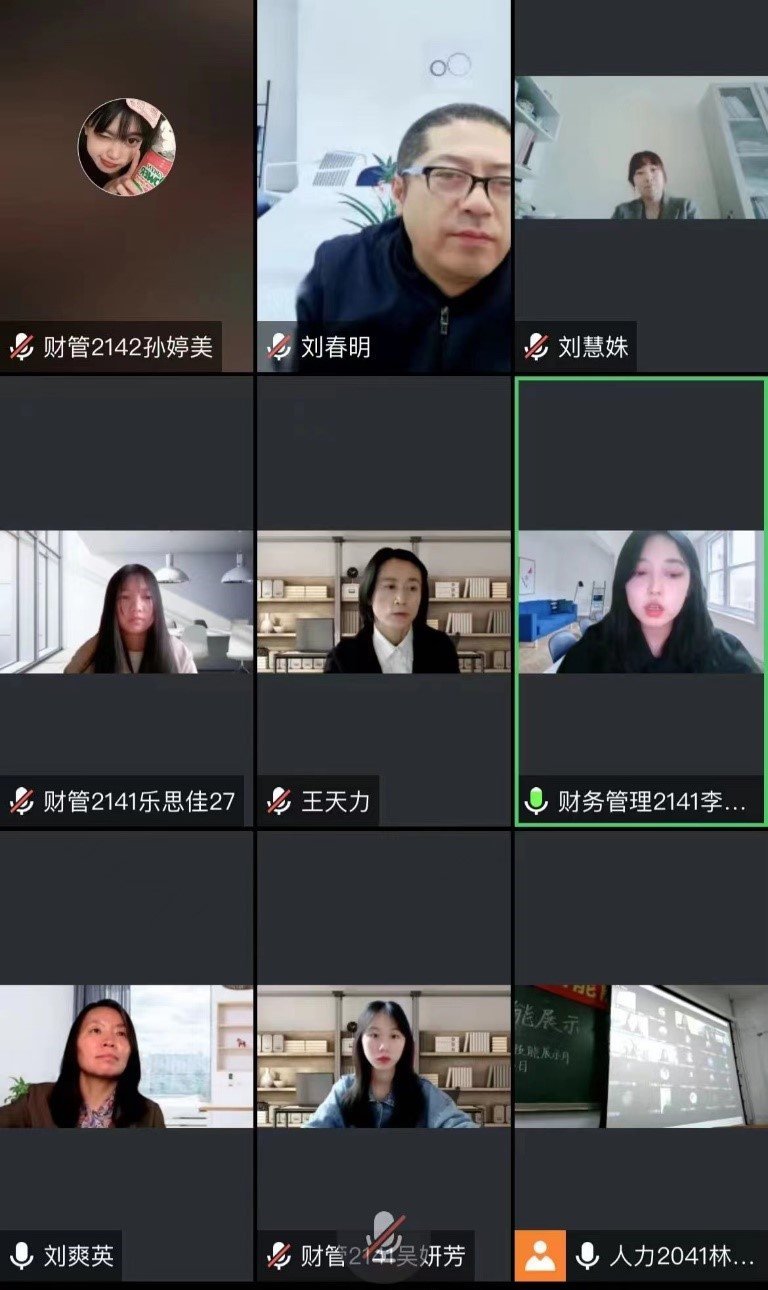This screenshot has height=1290, width=768.
Task: Tap the video tile labeled 王天力
Action: [x=384, y=601]
